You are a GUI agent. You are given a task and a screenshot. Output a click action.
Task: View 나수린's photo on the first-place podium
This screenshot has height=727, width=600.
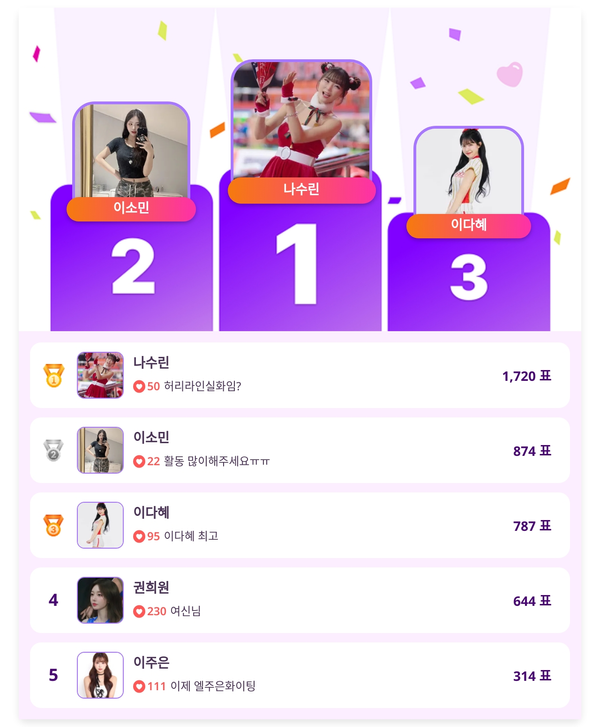coord(301,118)
